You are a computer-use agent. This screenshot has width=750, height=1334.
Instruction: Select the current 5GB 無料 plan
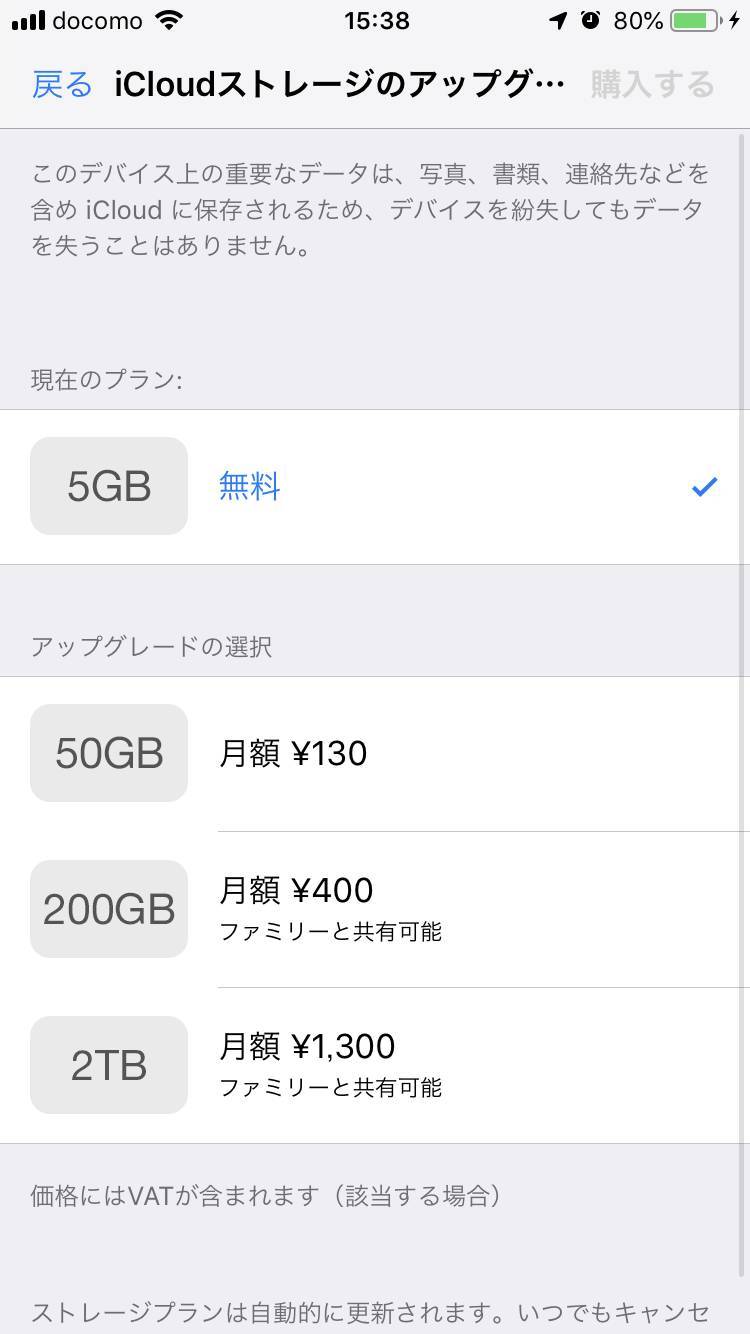[375, 487]
